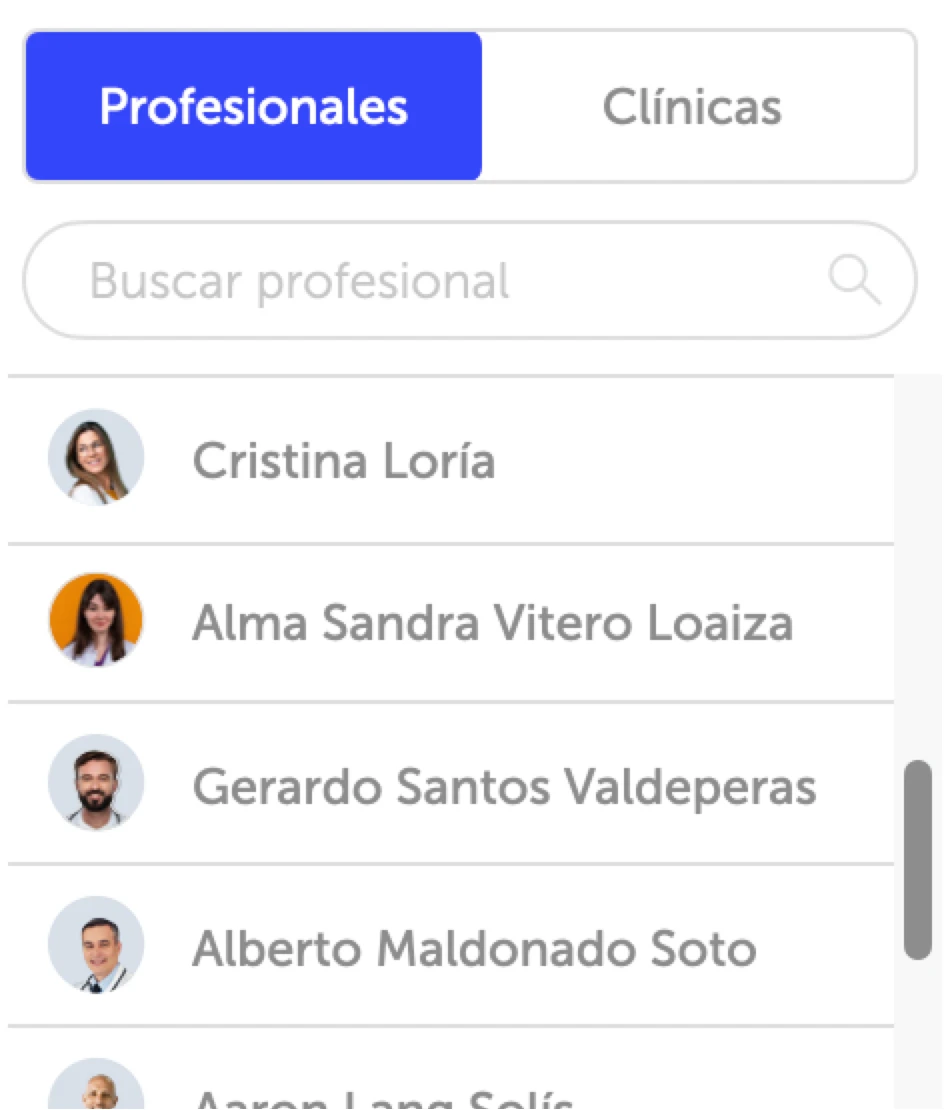Click Alma Sandra Vitero Loaiza's avatar

click(x=96, y=620)
